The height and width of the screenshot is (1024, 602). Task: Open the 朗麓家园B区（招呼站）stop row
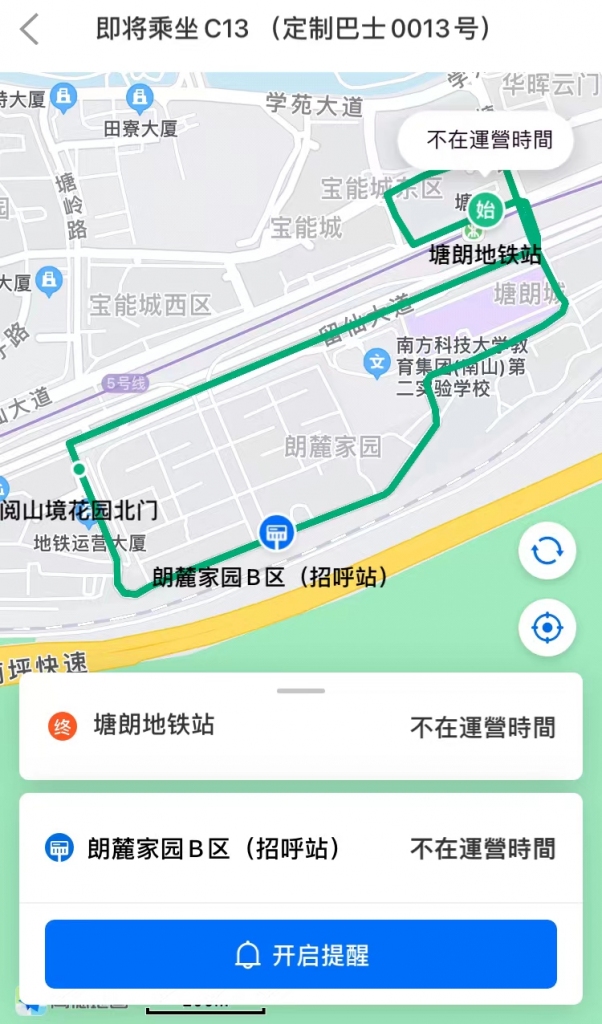pyautogui.click(x=300, y=849)
